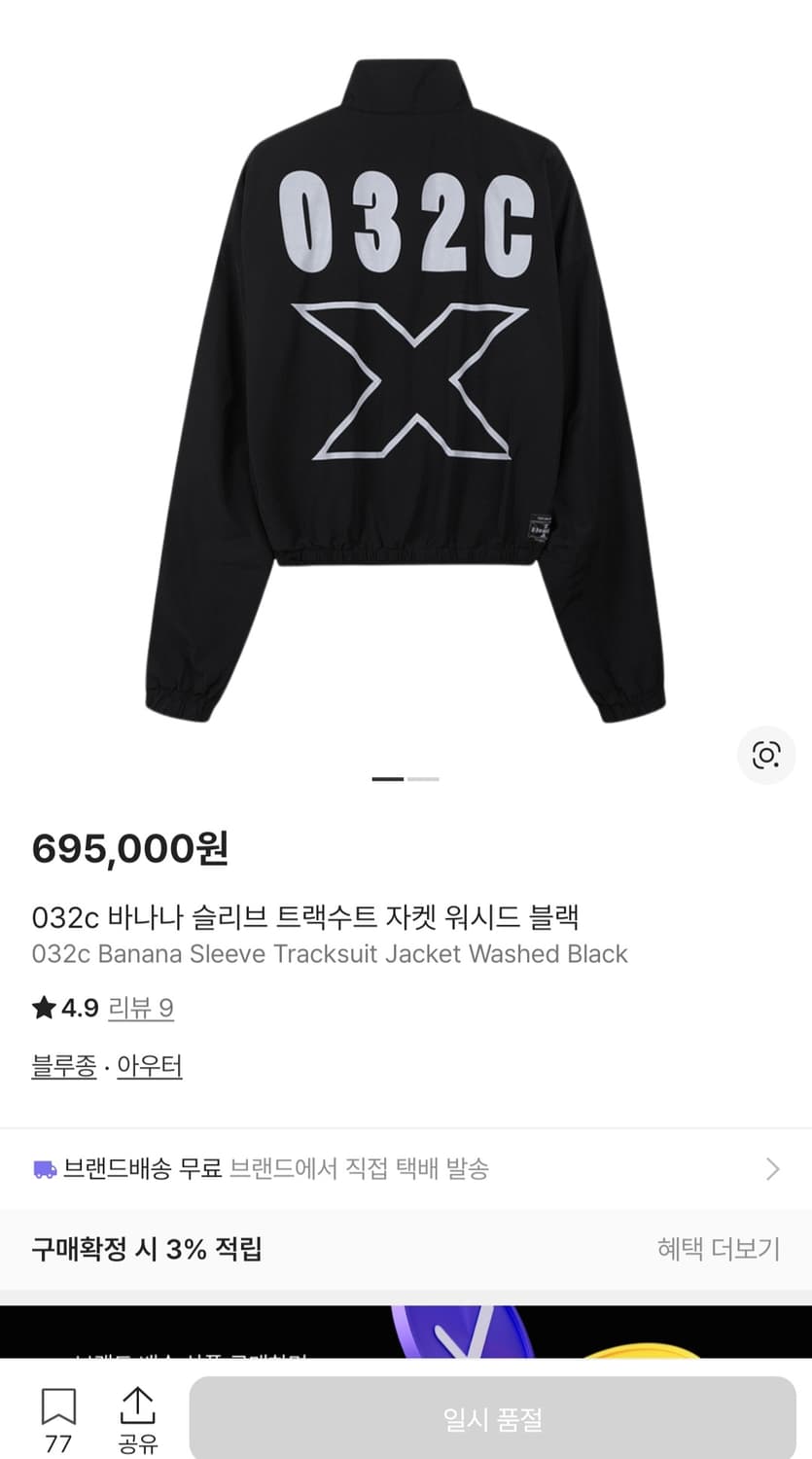
Task: Open '혜택 더보기' benefits details
Action: point(718,1250)
